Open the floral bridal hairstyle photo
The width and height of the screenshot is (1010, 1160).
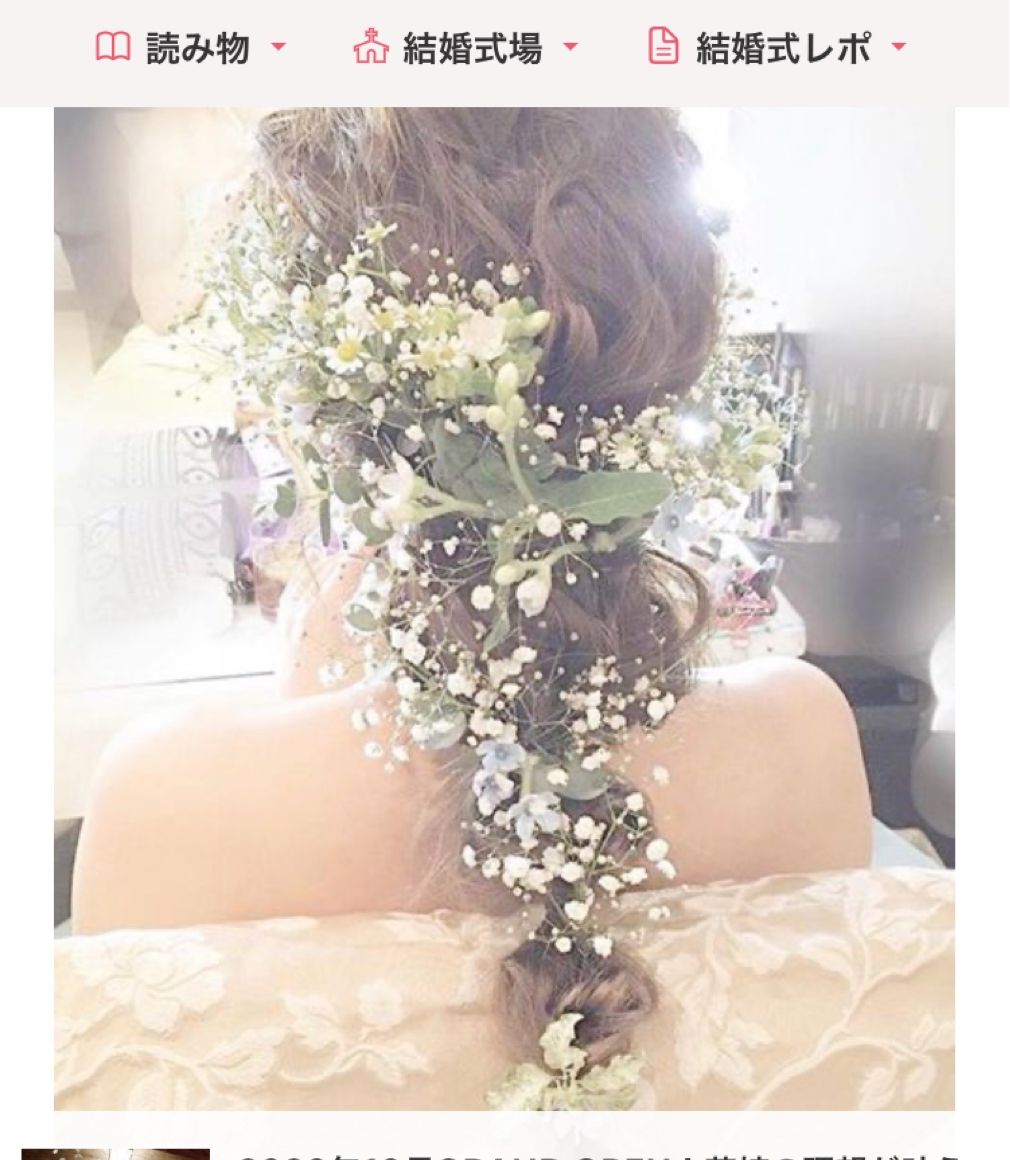pyautogui.click(x=504, y=608)
